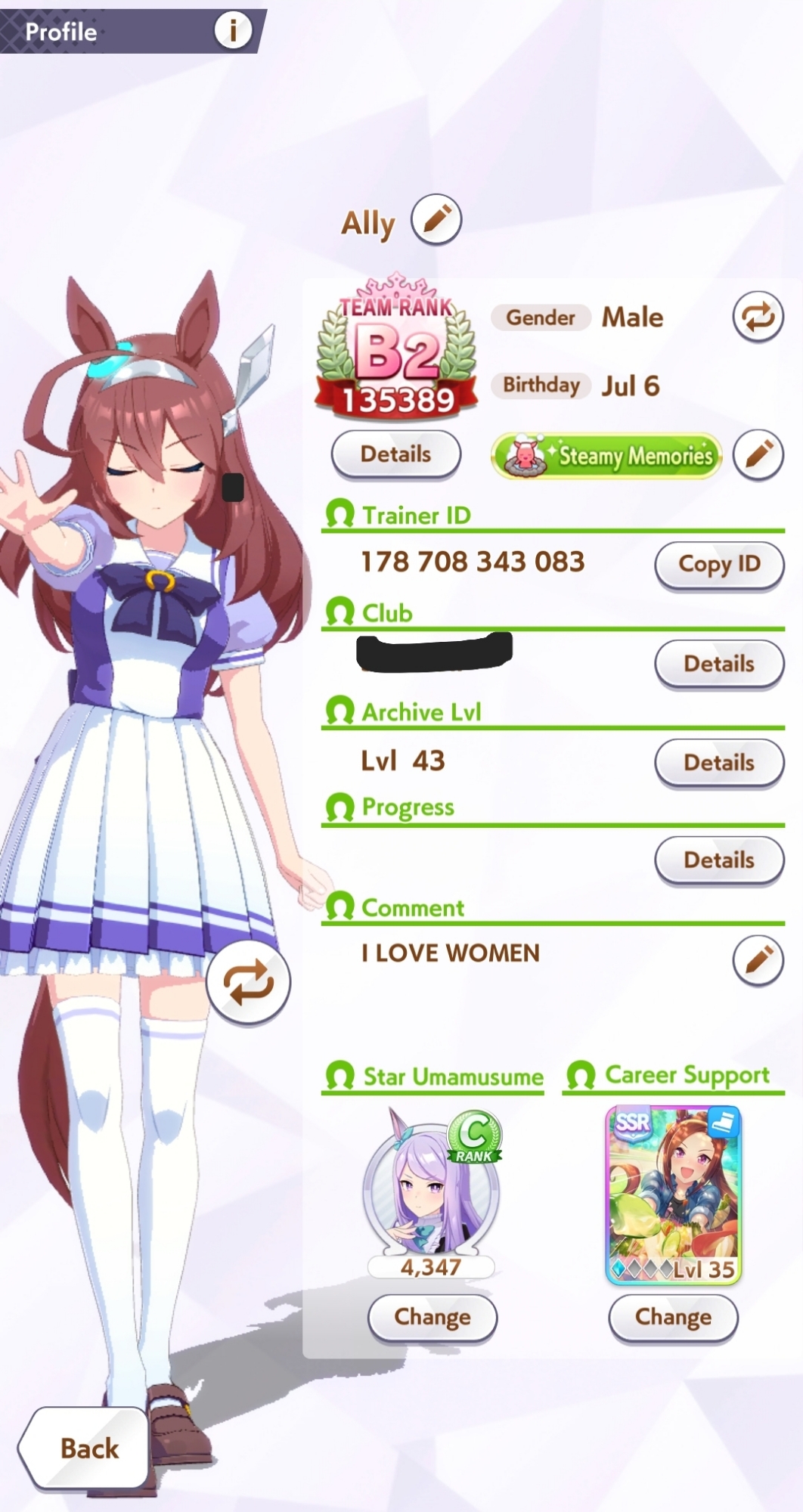Viewport: 803px width, 1512px height.
Task: Open the profile info icon
Action: pyautogui.click(x=232, y=30)
